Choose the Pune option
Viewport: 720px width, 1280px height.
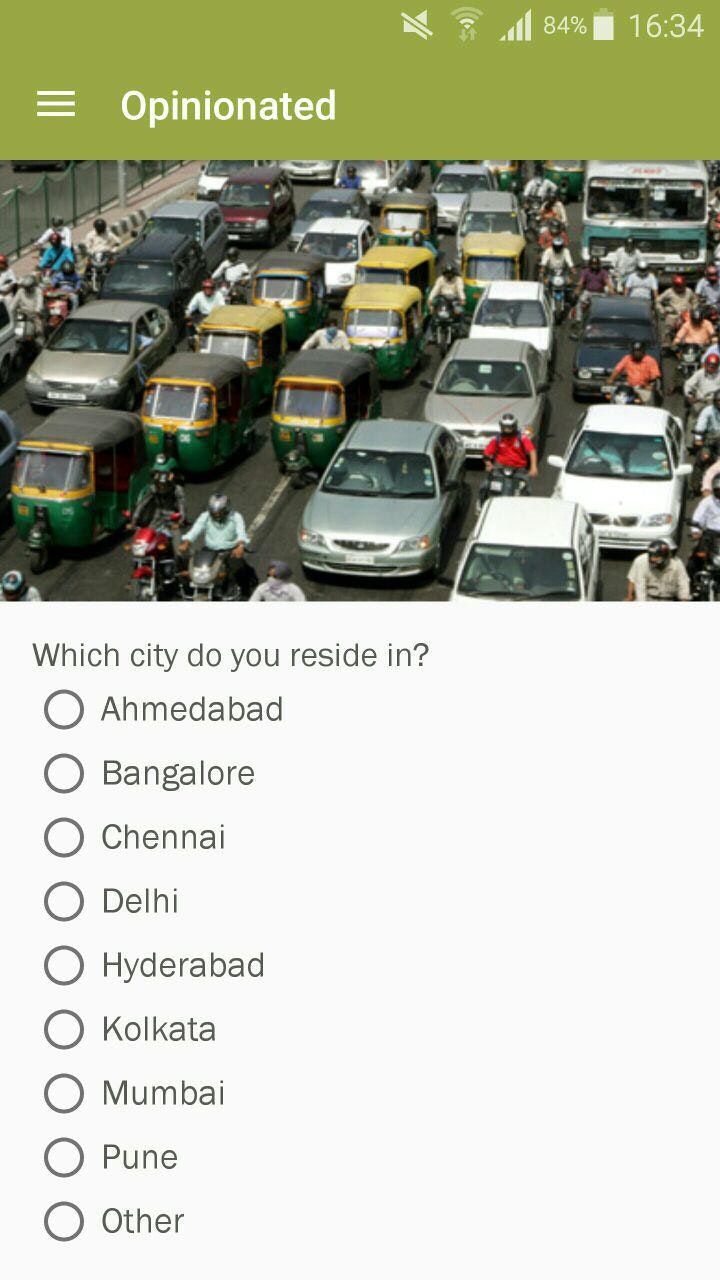point(64,1157)
